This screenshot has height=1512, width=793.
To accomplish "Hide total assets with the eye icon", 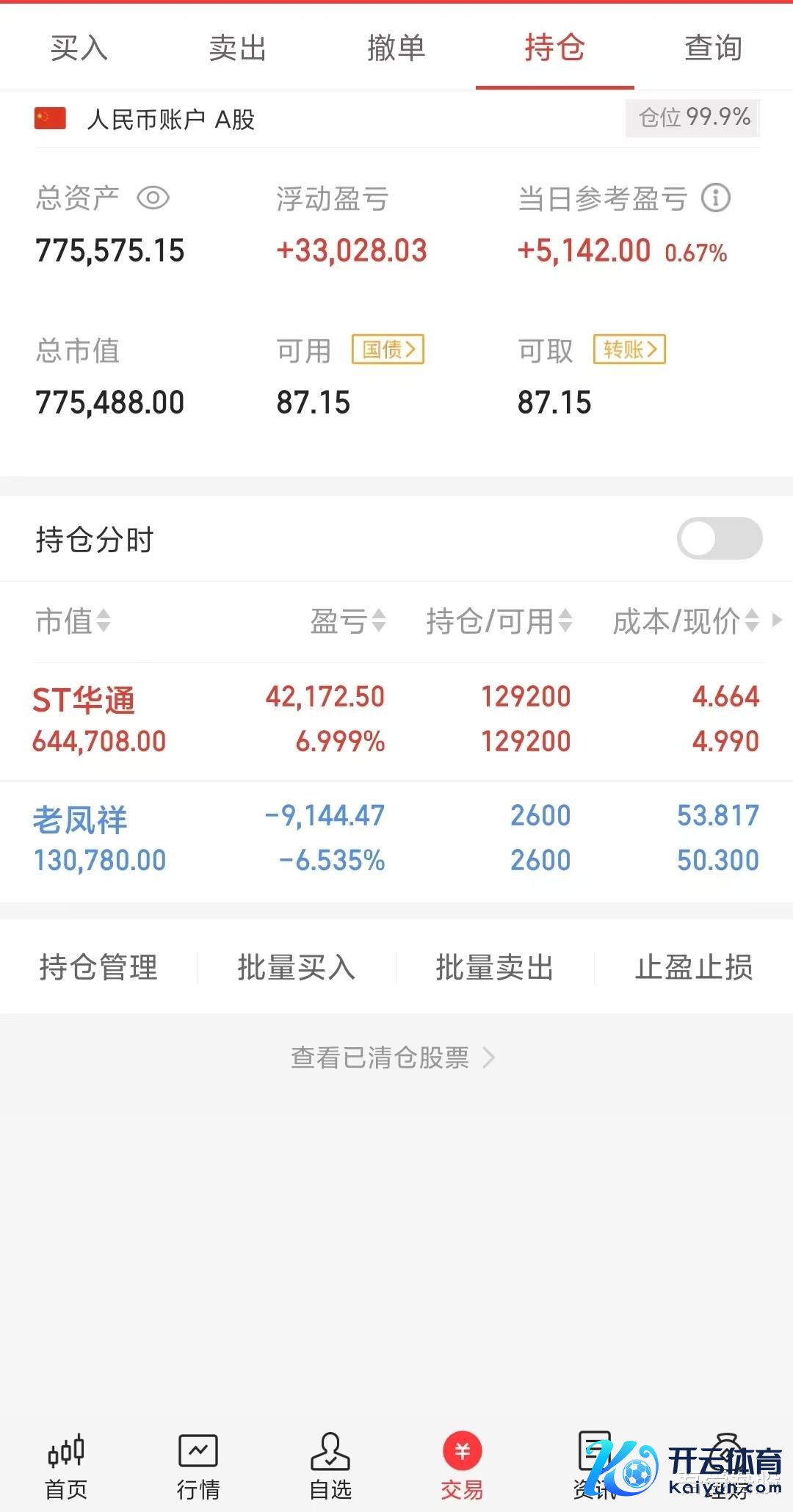I will (153, 198).
